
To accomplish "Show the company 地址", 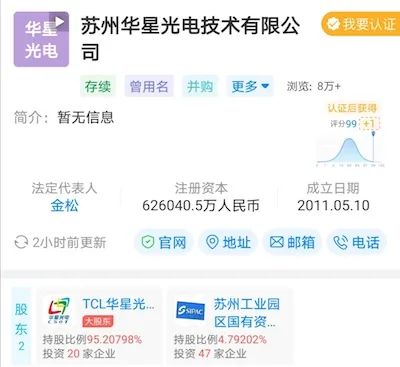I will tap(228, 242).
